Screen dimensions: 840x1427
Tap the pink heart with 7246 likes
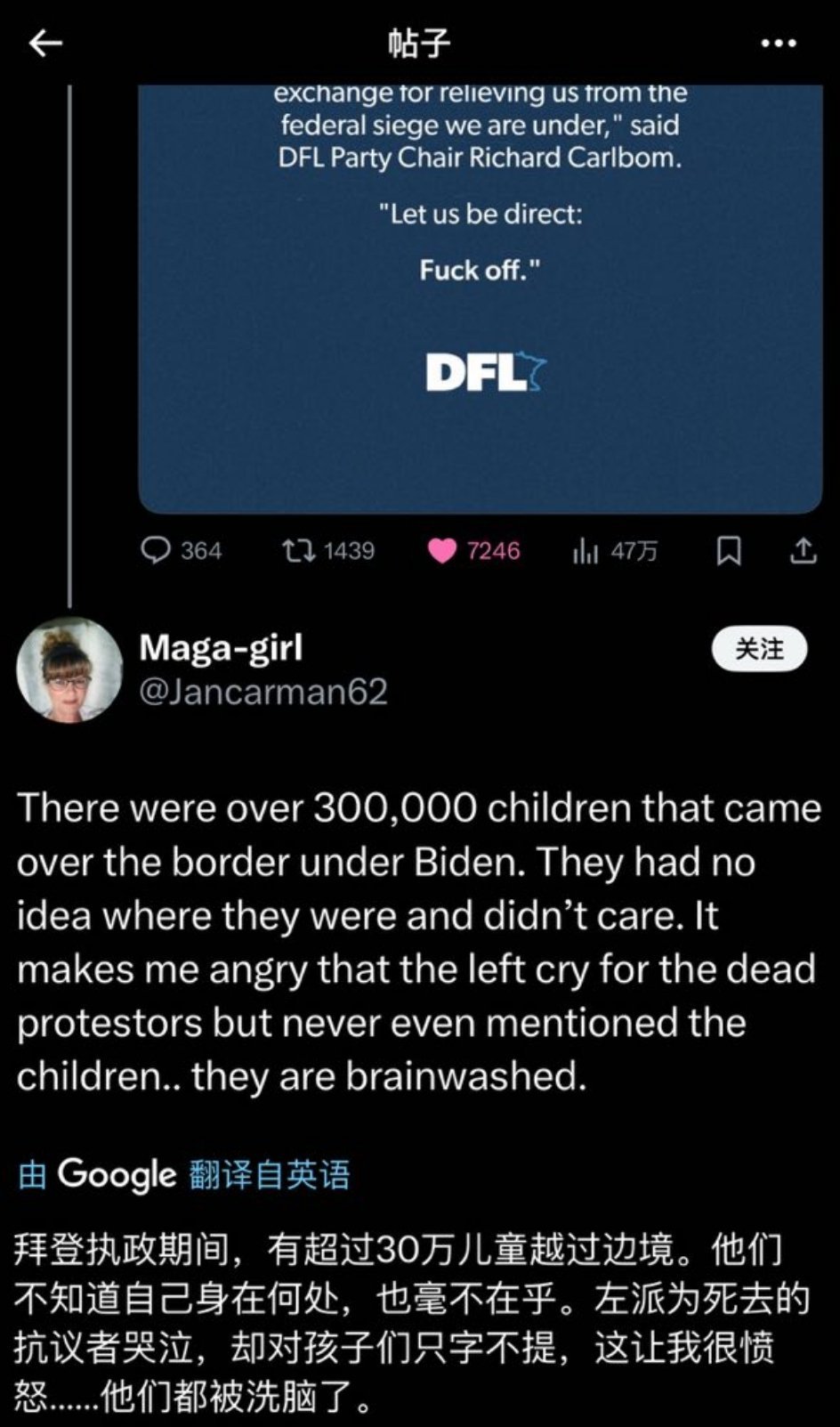(442, 551)
